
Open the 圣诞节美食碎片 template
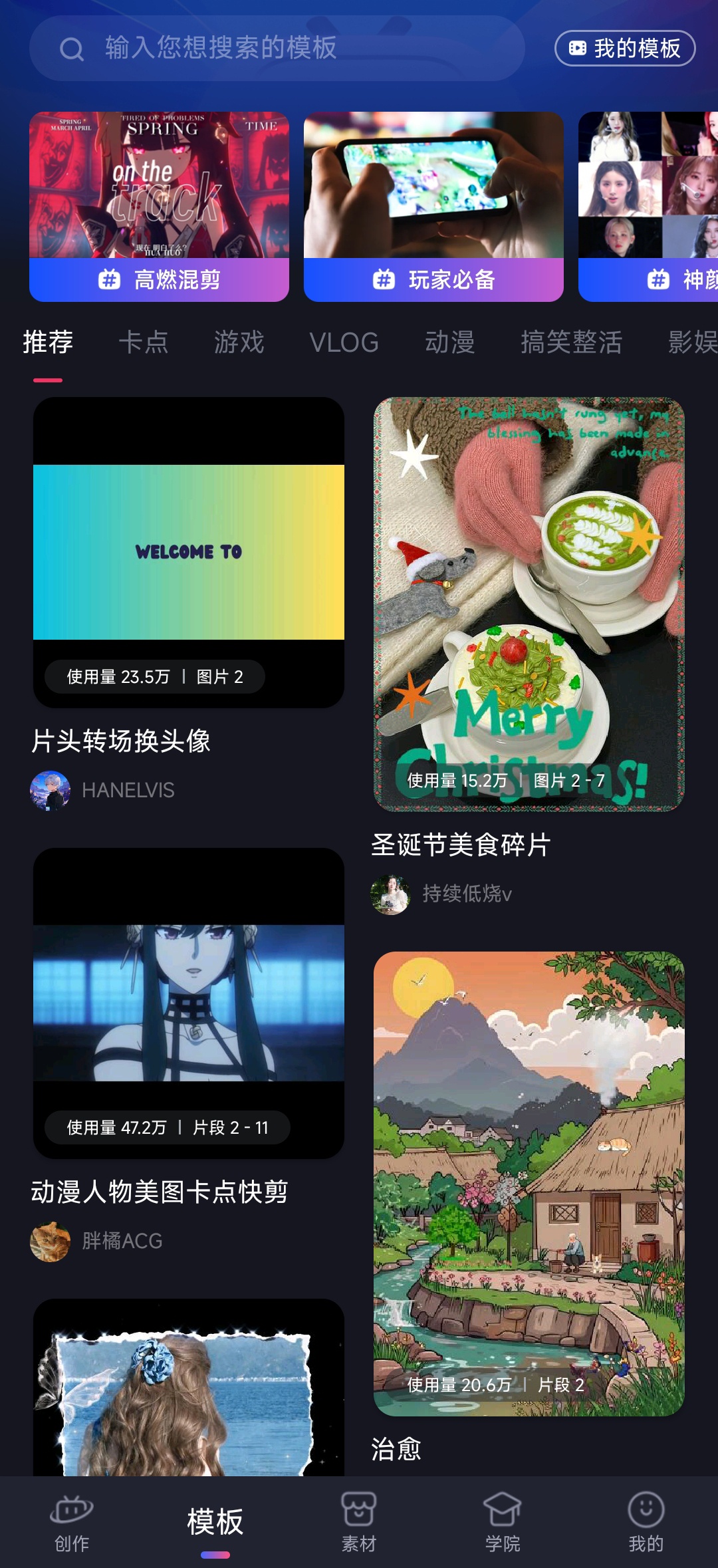(x=529, y=604)
